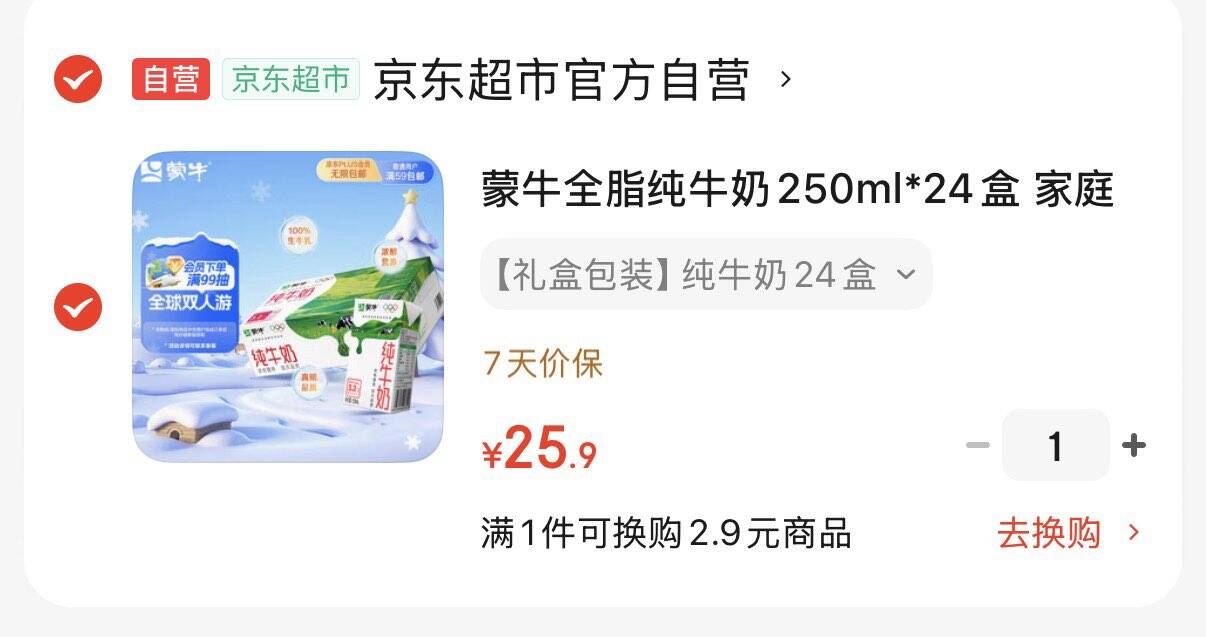Decrease the milk quantity with minus
The height and width of the screenshot is (637, 1206).
(977, 445)
